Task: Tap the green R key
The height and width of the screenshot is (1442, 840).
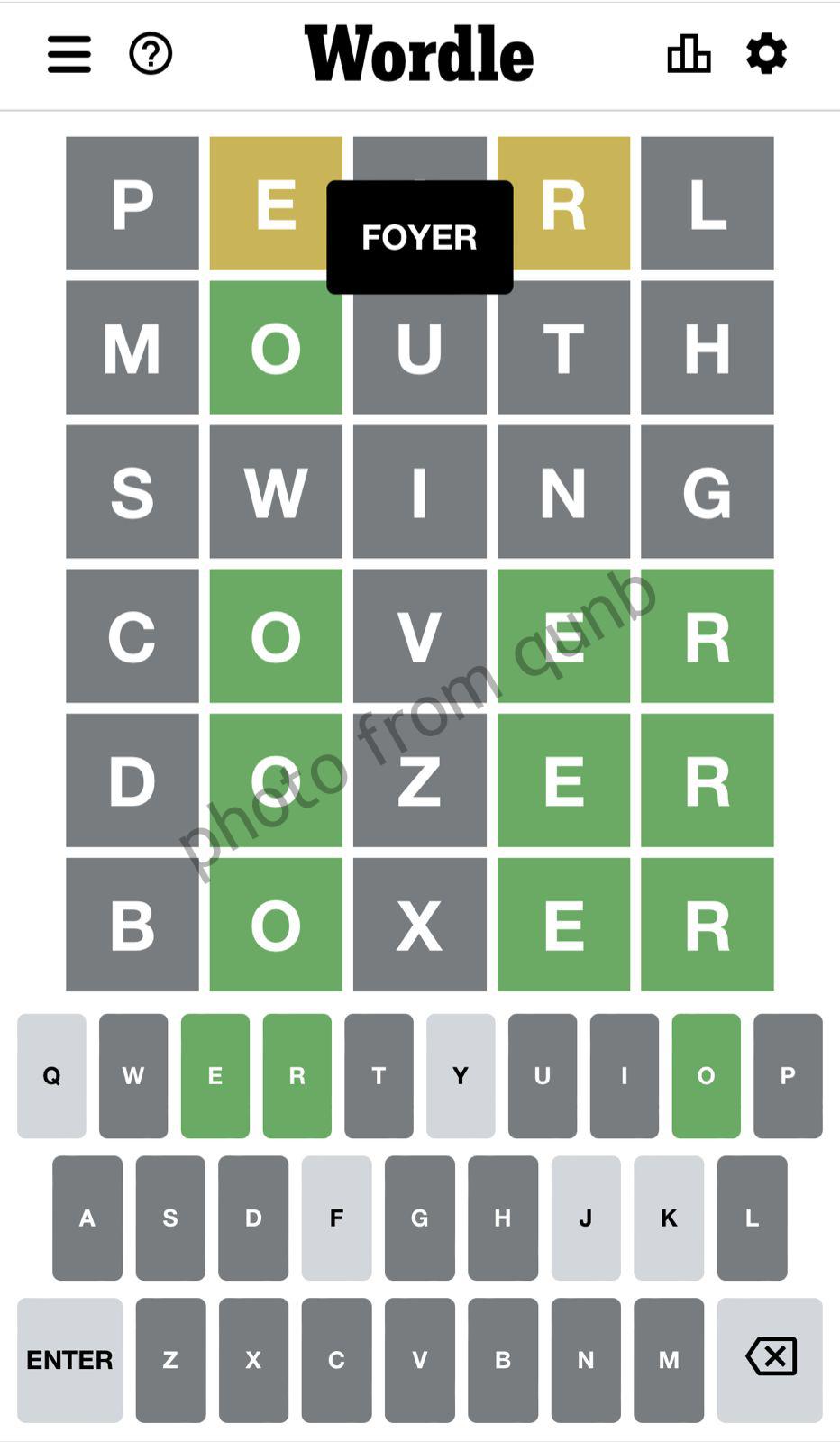Action: 297,1075
